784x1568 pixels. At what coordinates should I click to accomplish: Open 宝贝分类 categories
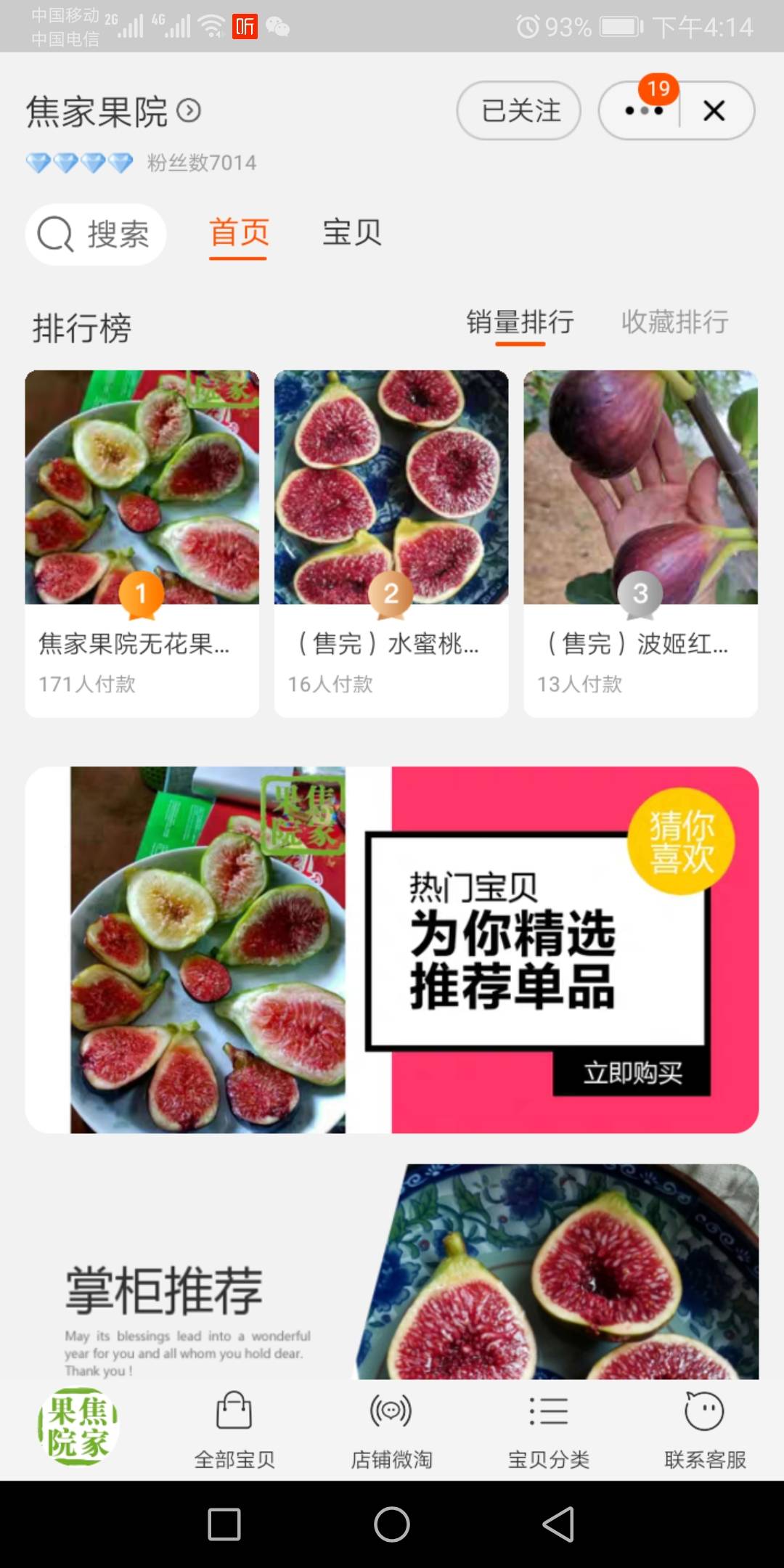coord(548,1430)
